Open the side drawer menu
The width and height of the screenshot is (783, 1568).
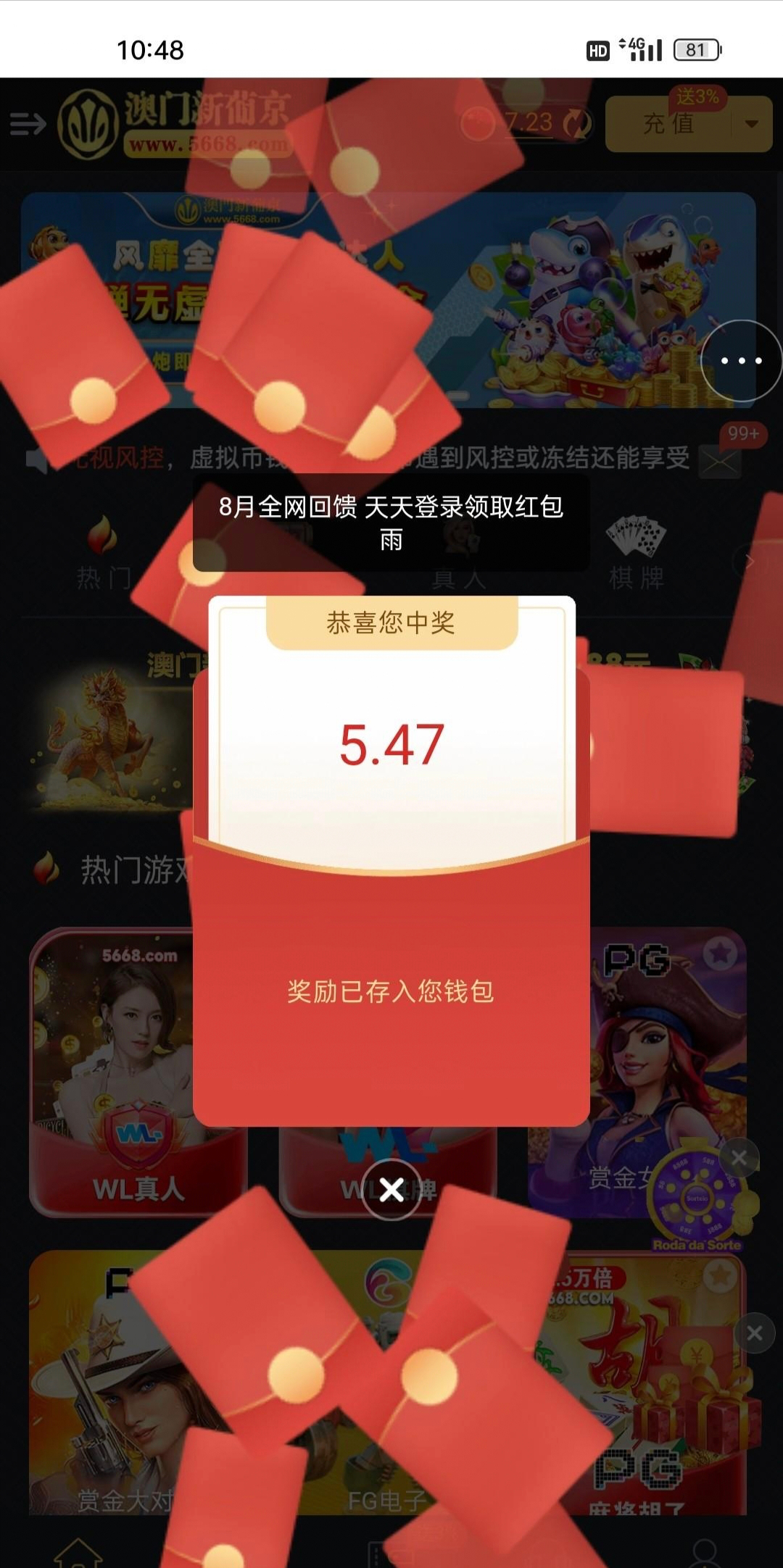(x=28, y=124)
